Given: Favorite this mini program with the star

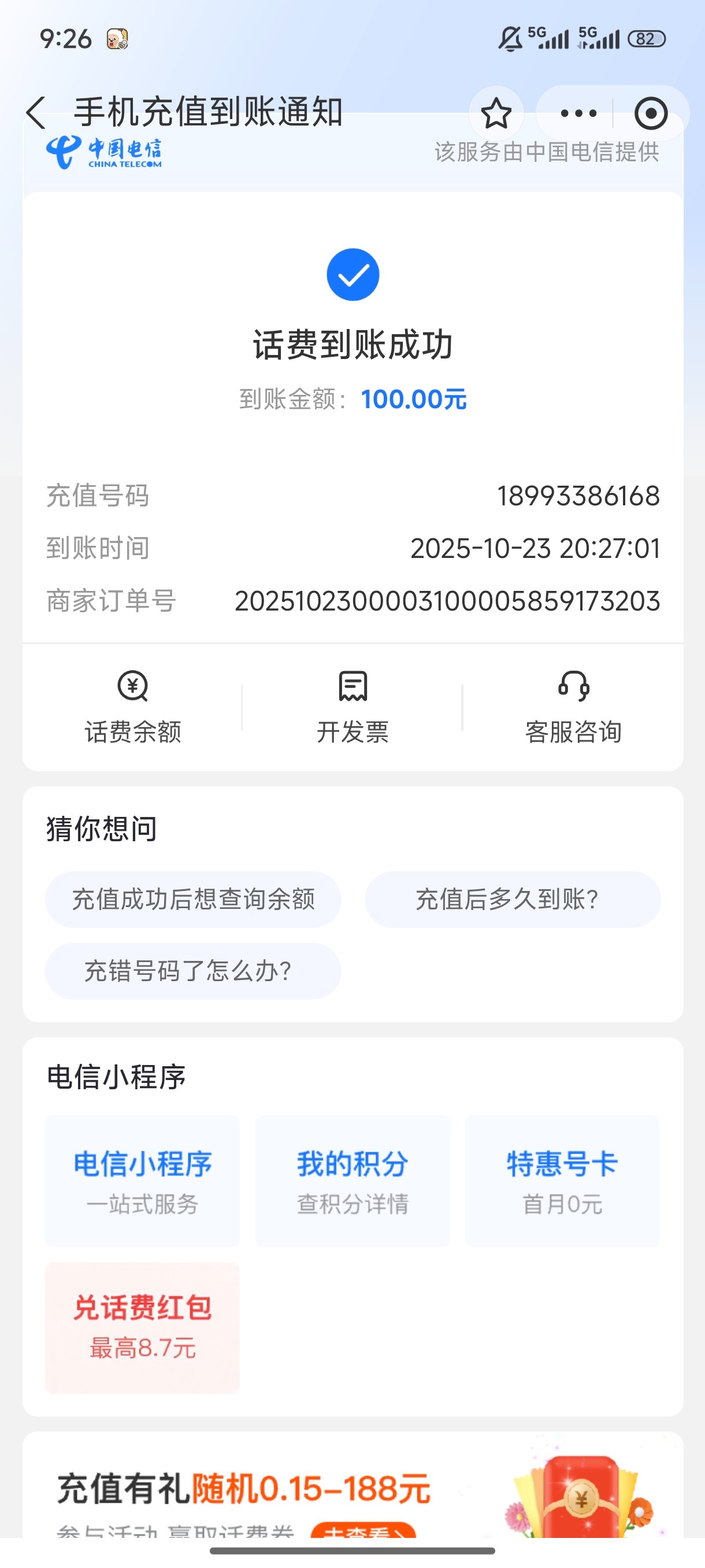Looking at the screenshot, I should pos(496,113).
